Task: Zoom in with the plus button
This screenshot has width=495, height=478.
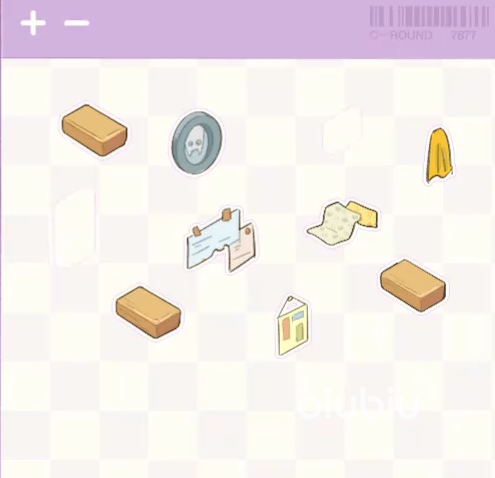Action: [33, 23]
